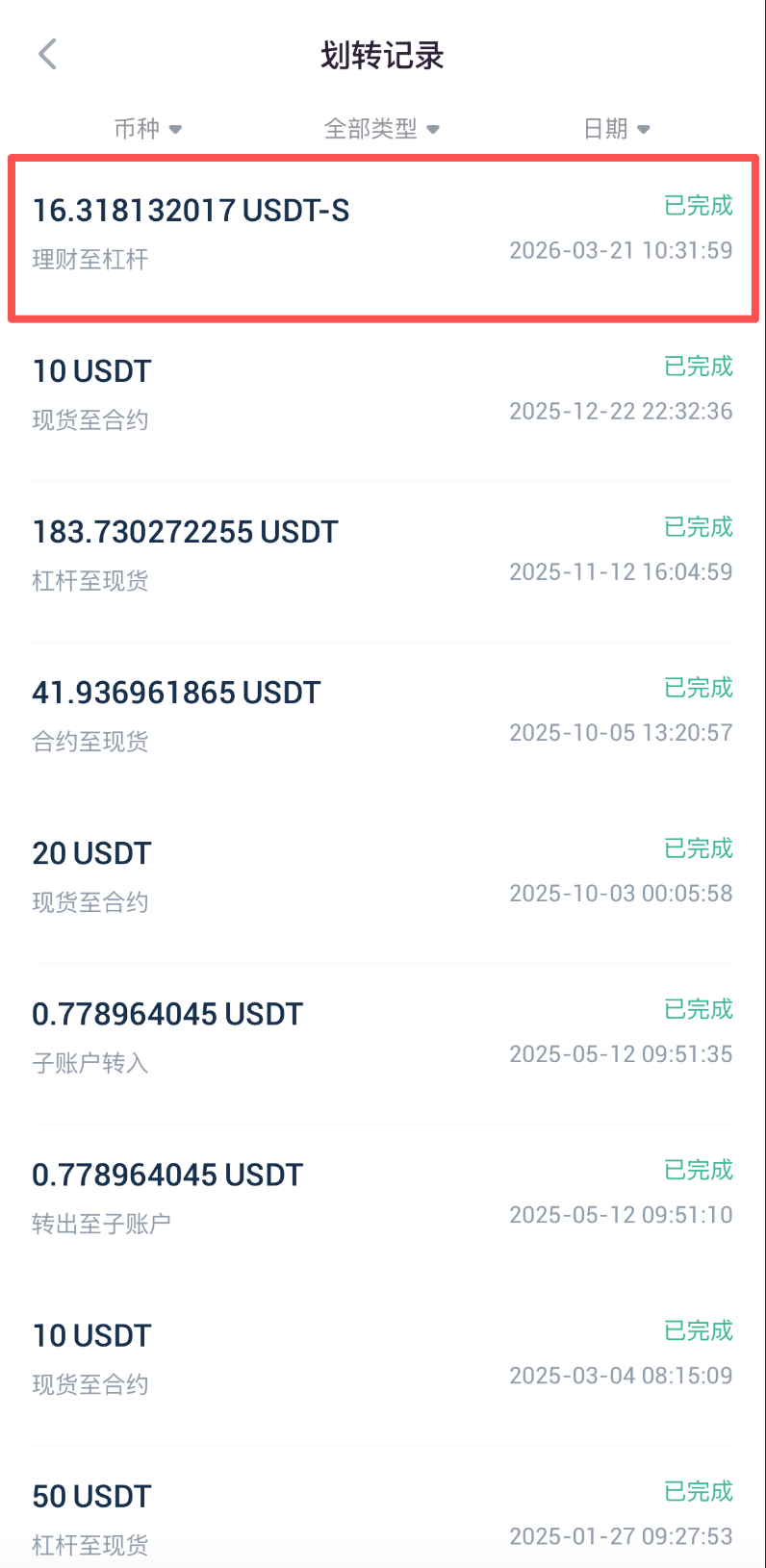
Task: View the 183.730272255 USDT 杠杆至现货 record
Action: coord(383,555)
